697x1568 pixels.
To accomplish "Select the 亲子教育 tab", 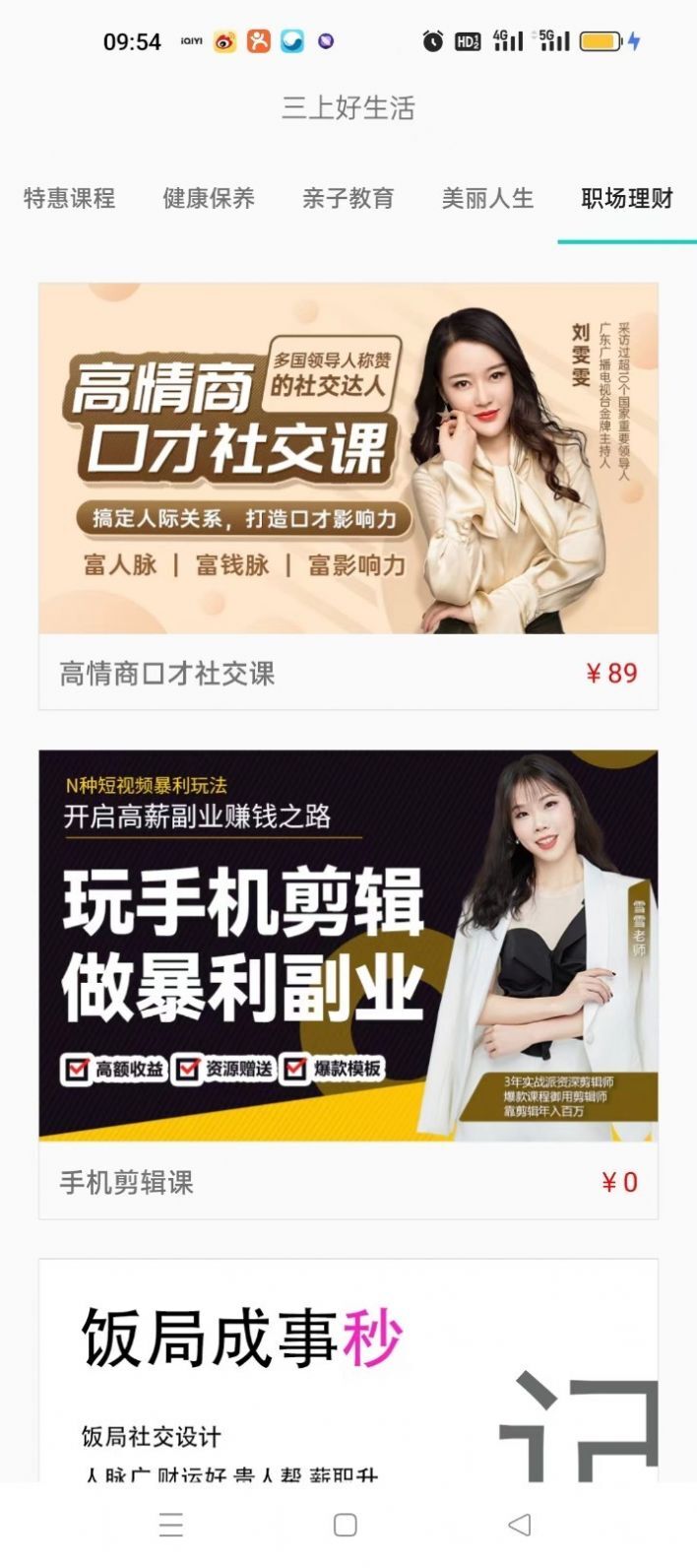I will pyautogui.click(x=348, y=198).
